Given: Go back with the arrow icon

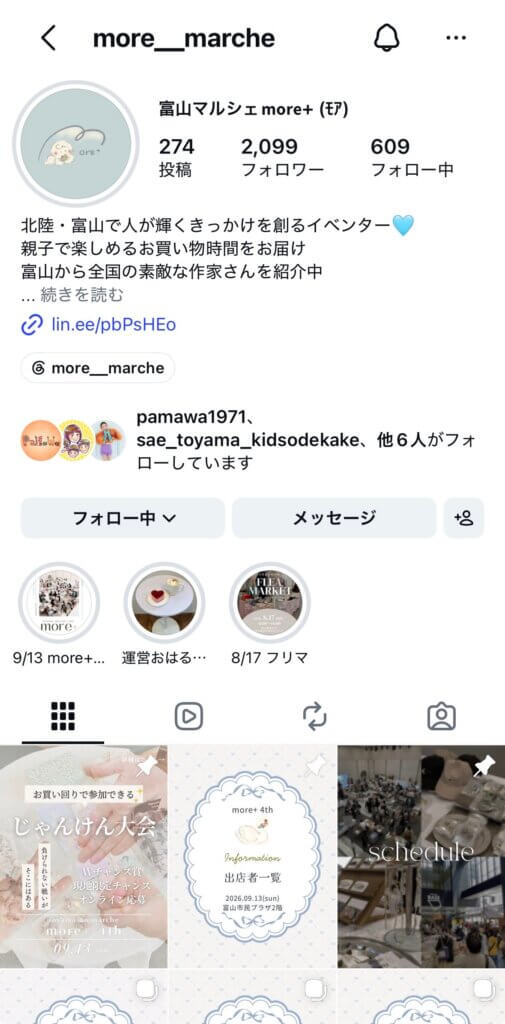Looking at the screenshot, I should (x=48, y=39).
